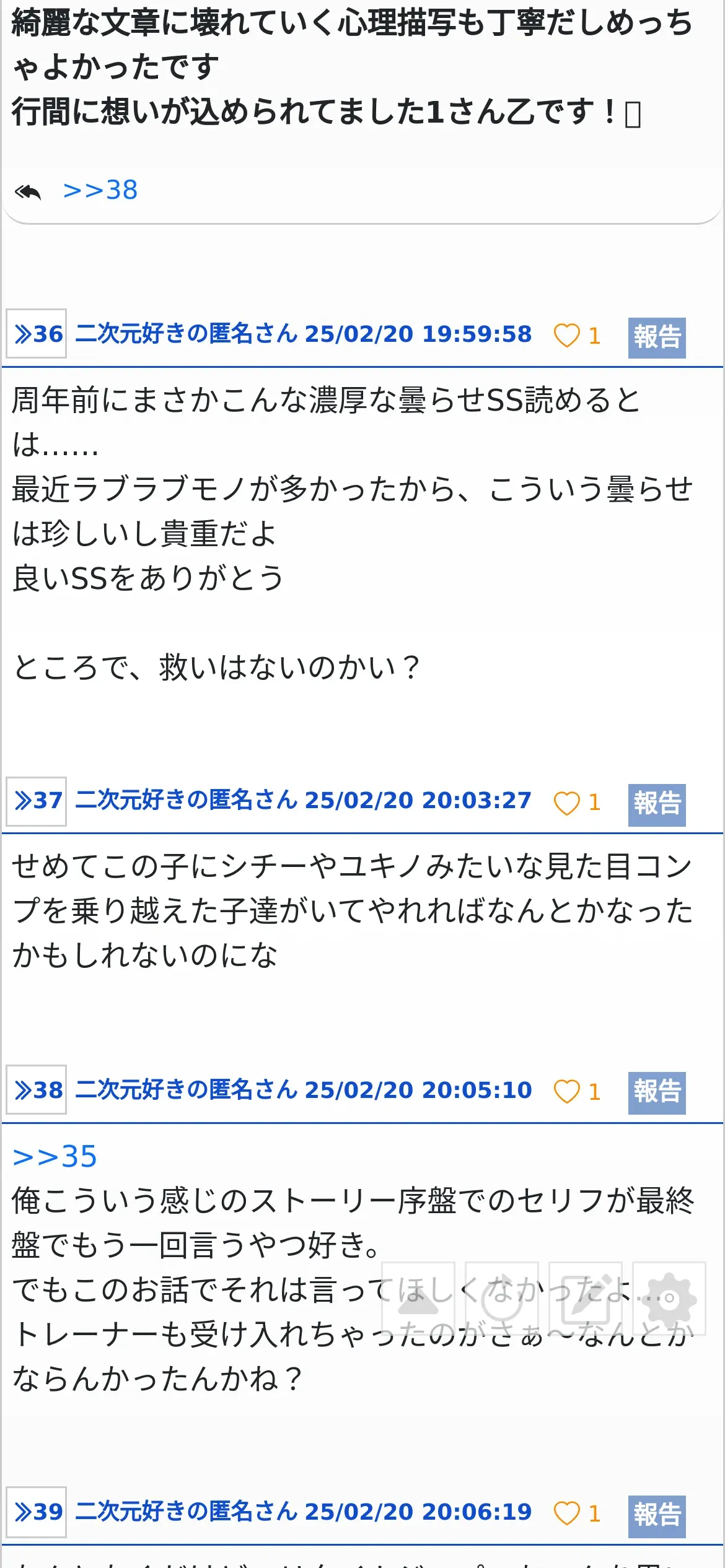Like post 37 with the heart icon

point(566,803)
